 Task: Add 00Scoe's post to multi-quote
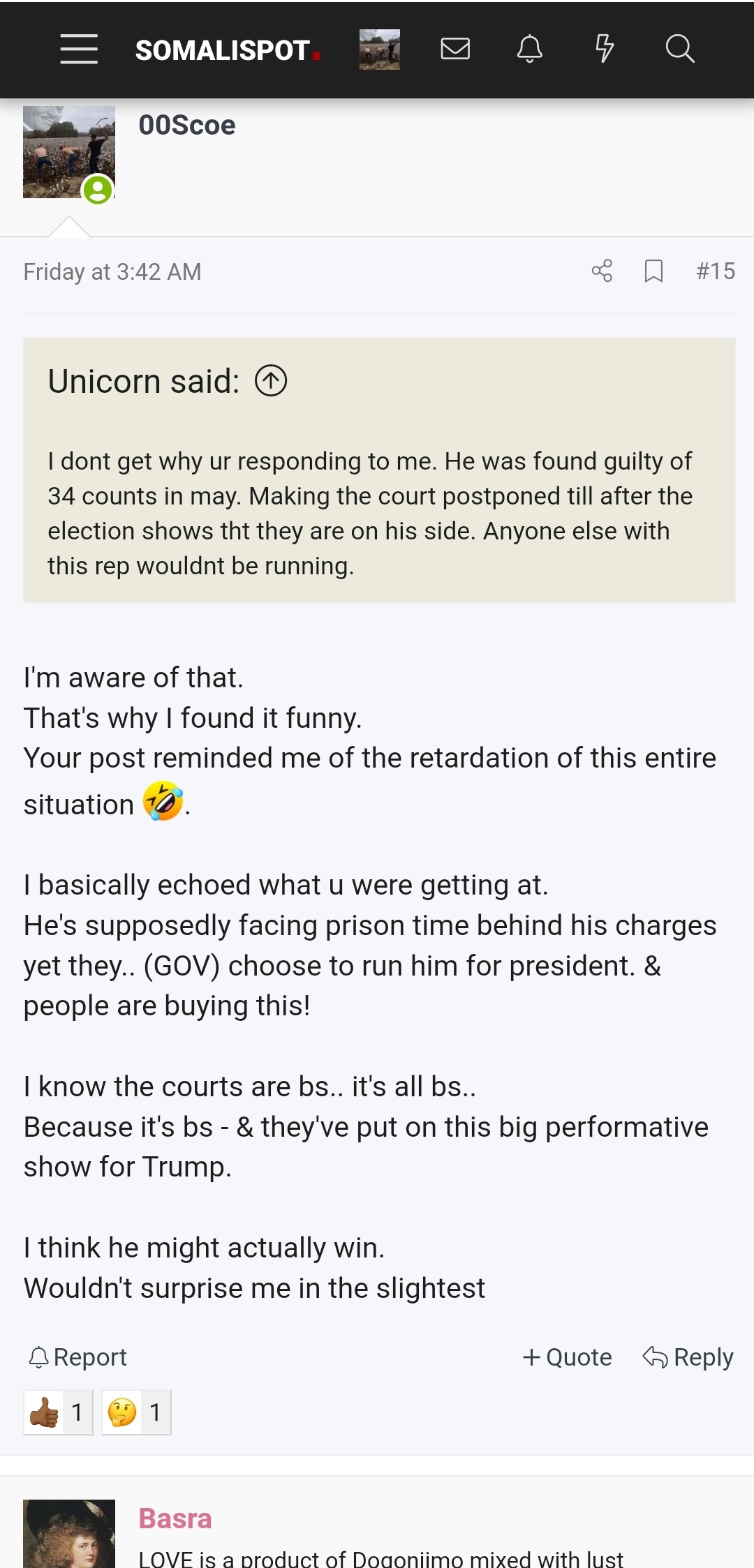[x=567, y=1357]
